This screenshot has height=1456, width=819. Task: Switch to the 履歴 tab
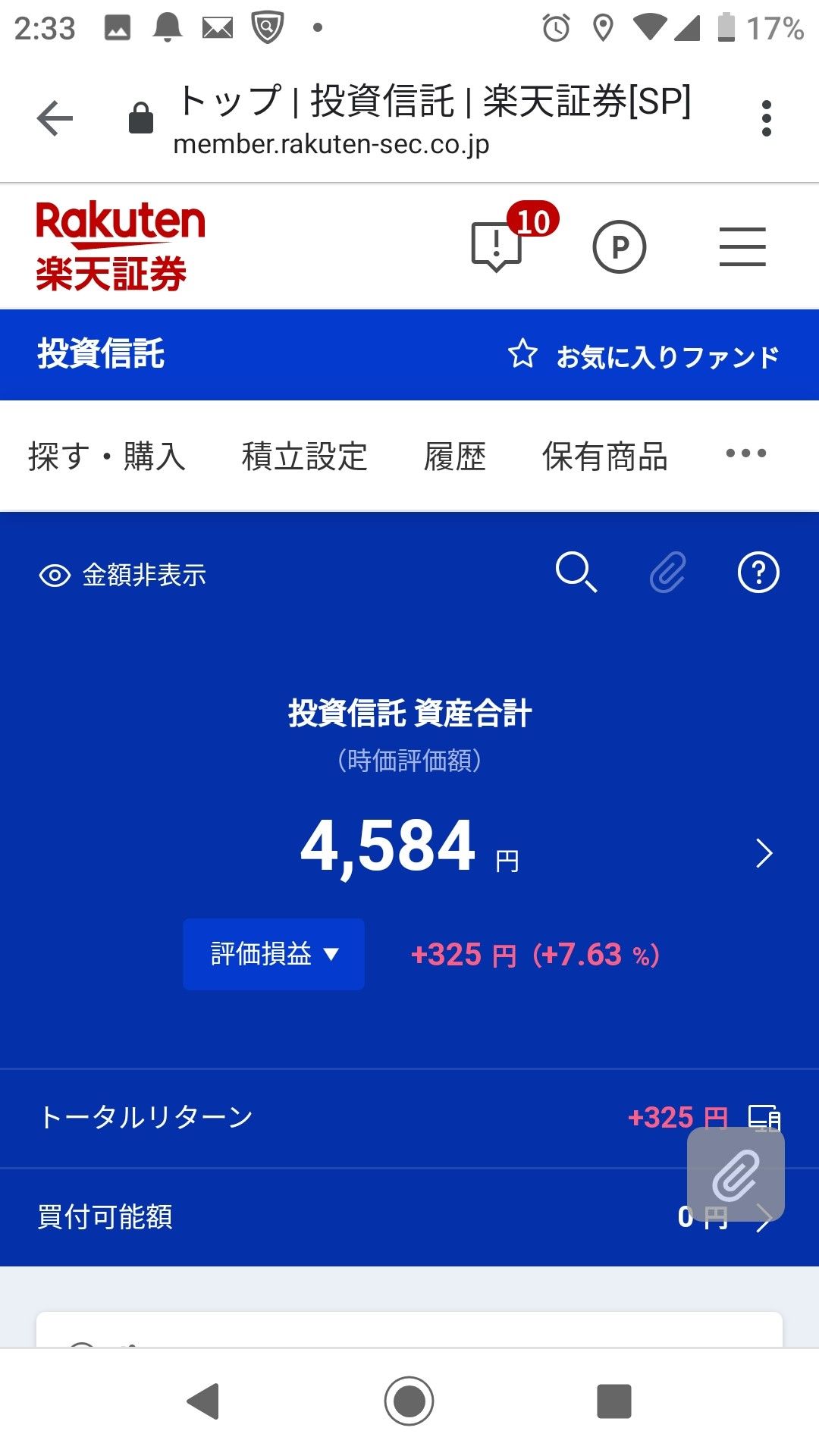pyautogui.click(x=454, y=457)
